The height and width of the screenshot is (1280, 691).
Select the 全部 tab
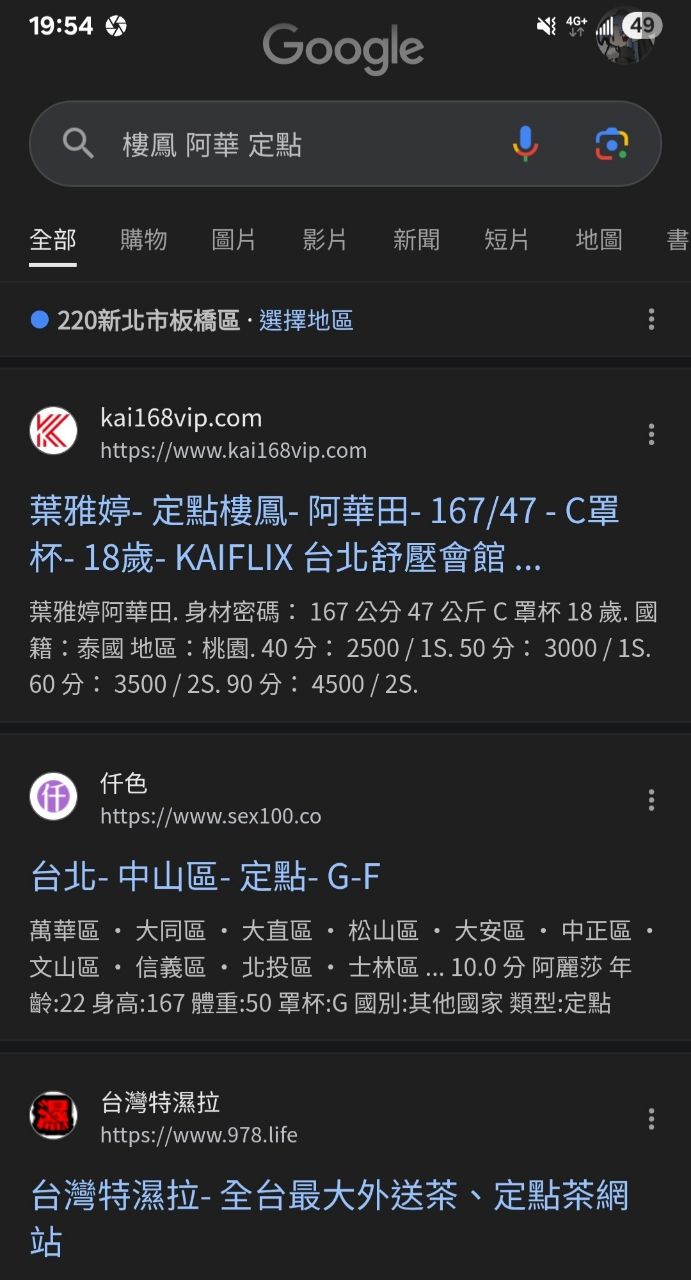(x=53, y=240)
